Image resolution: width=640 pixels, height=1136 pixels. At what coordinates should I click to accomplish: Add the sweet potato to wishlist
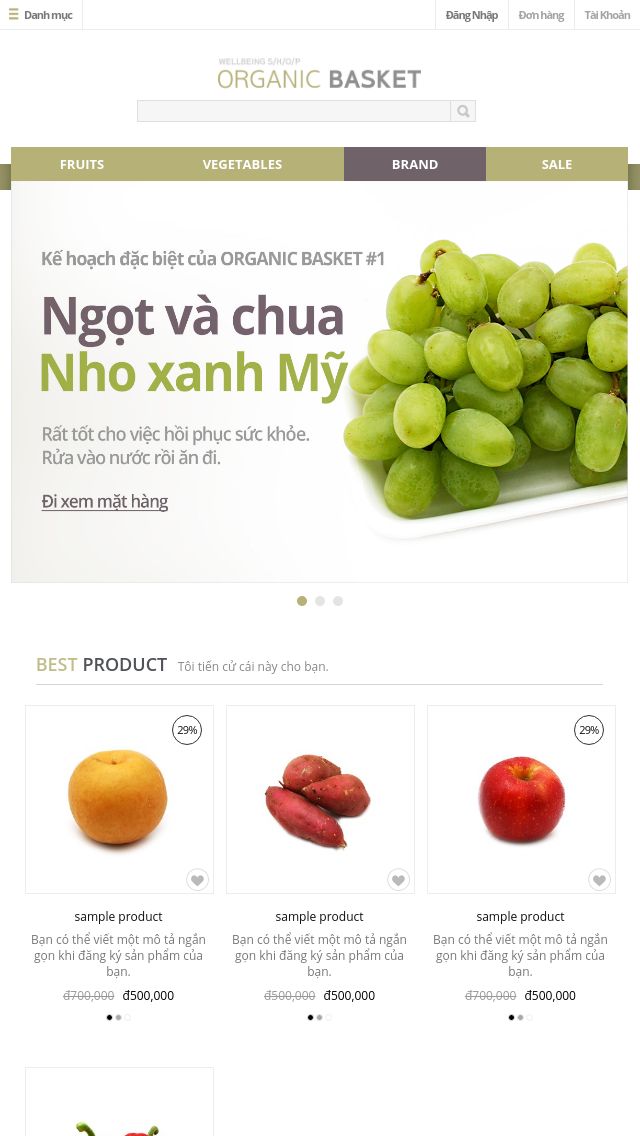[398, 880]
